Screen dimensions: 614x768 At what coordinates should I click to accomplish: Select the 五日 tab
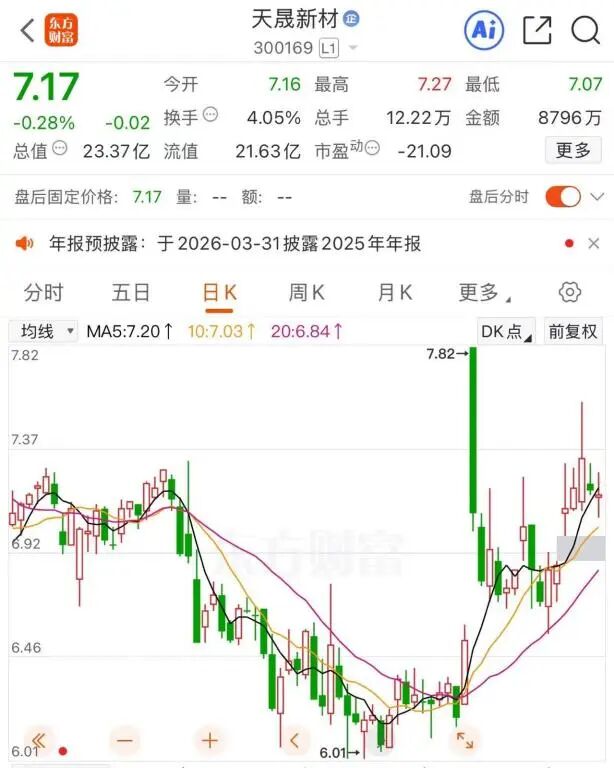pyautogui.click(x=131, y=292)
